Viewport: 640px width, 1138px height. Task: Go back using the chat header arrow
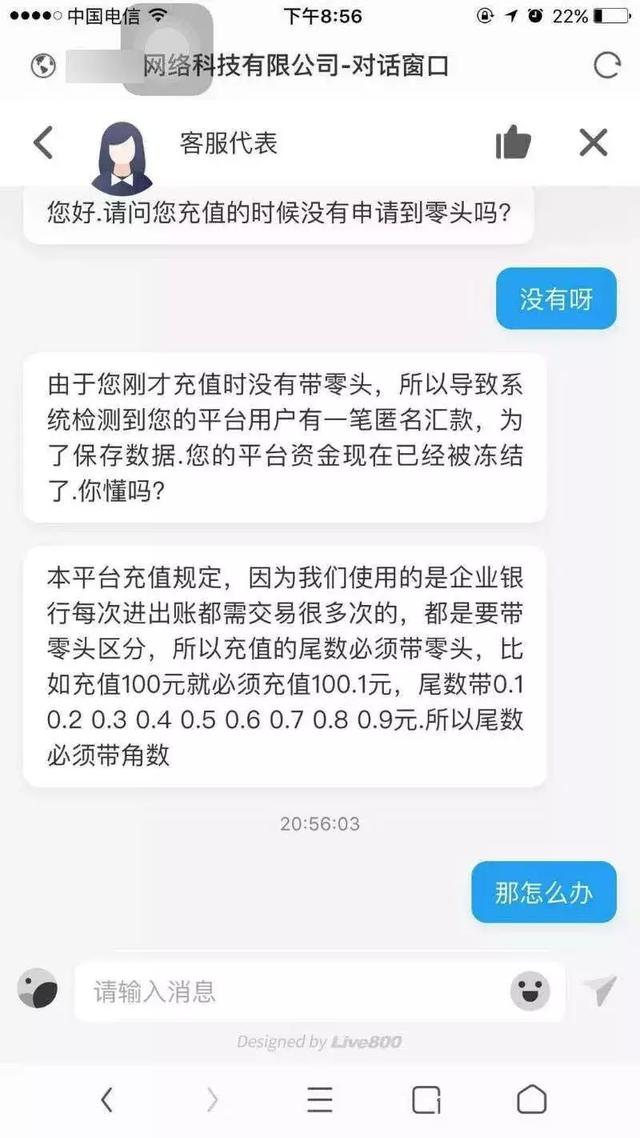pyautogui.click(x=43, y=142)
